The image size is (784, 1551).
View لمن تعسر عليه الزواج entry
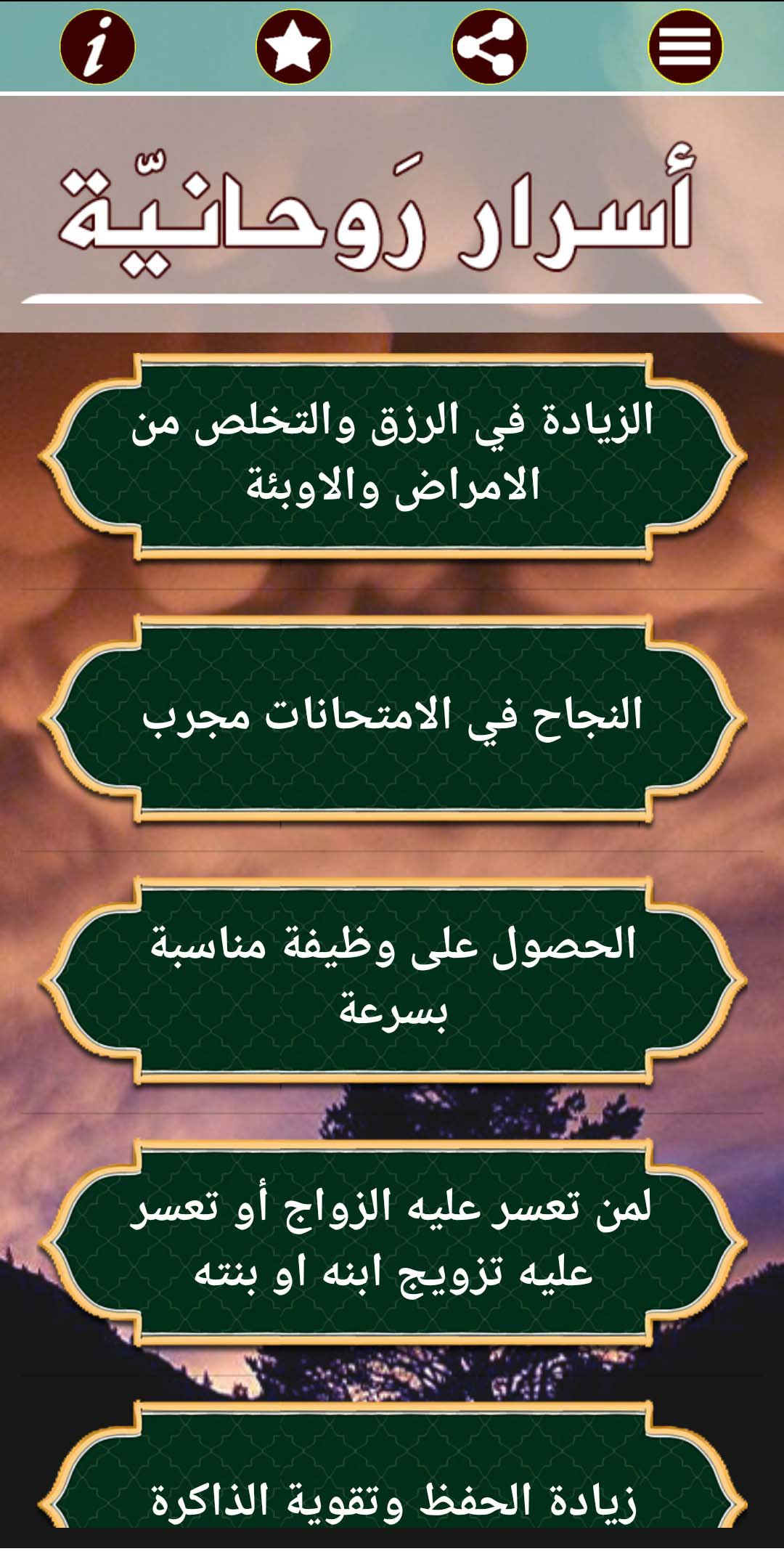tap(392, 1240)
